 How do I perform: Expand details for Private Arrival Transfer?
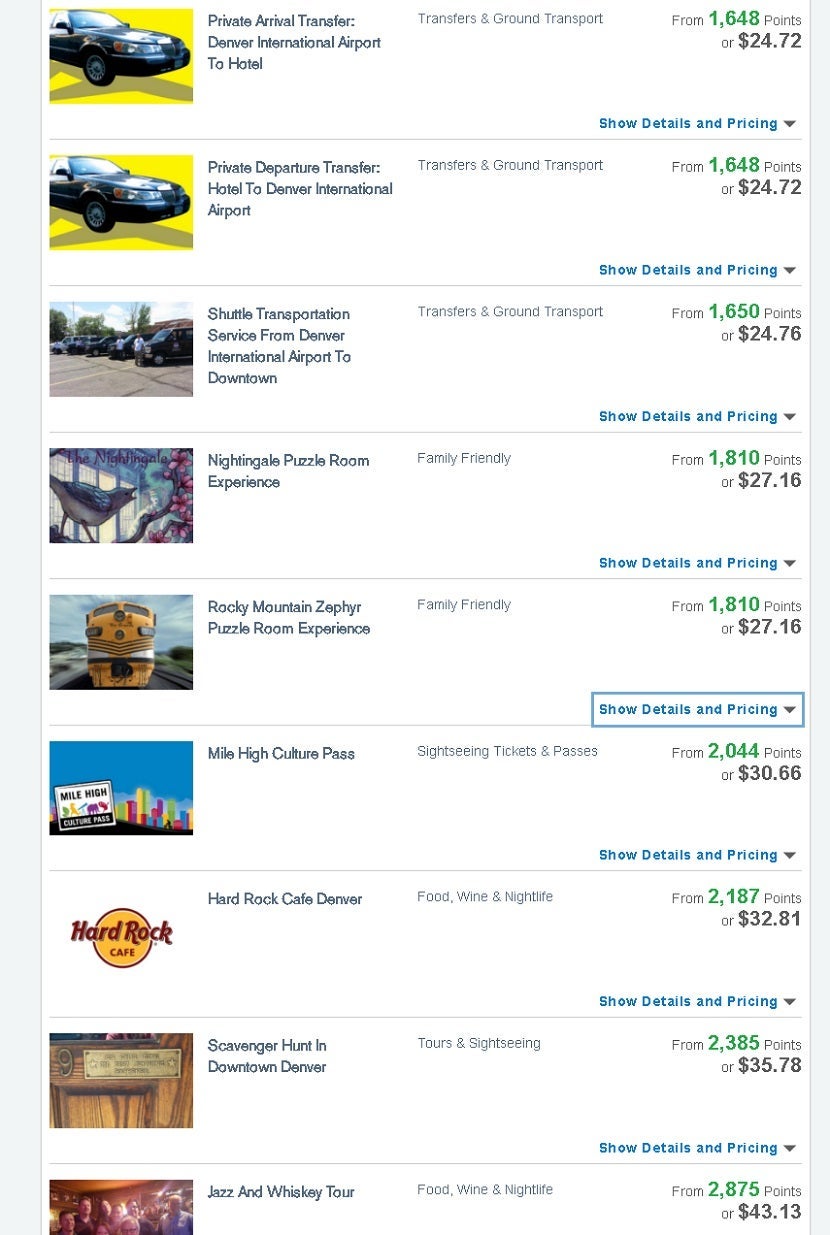point(697,124)
